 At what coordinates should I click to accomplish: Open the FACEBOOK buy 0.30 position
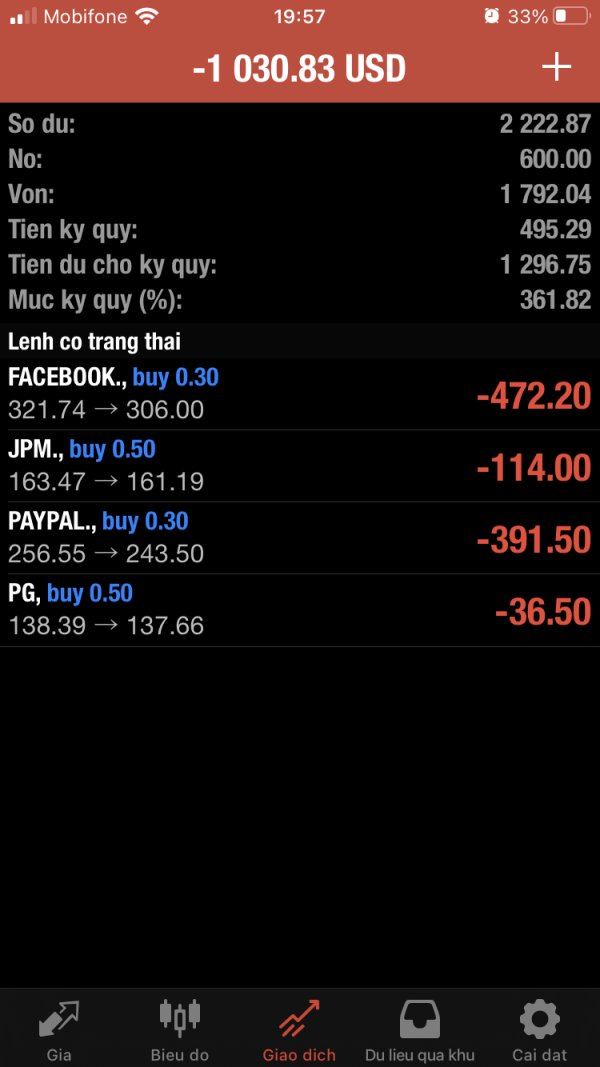pyautogui.click(x=300, y=394)
